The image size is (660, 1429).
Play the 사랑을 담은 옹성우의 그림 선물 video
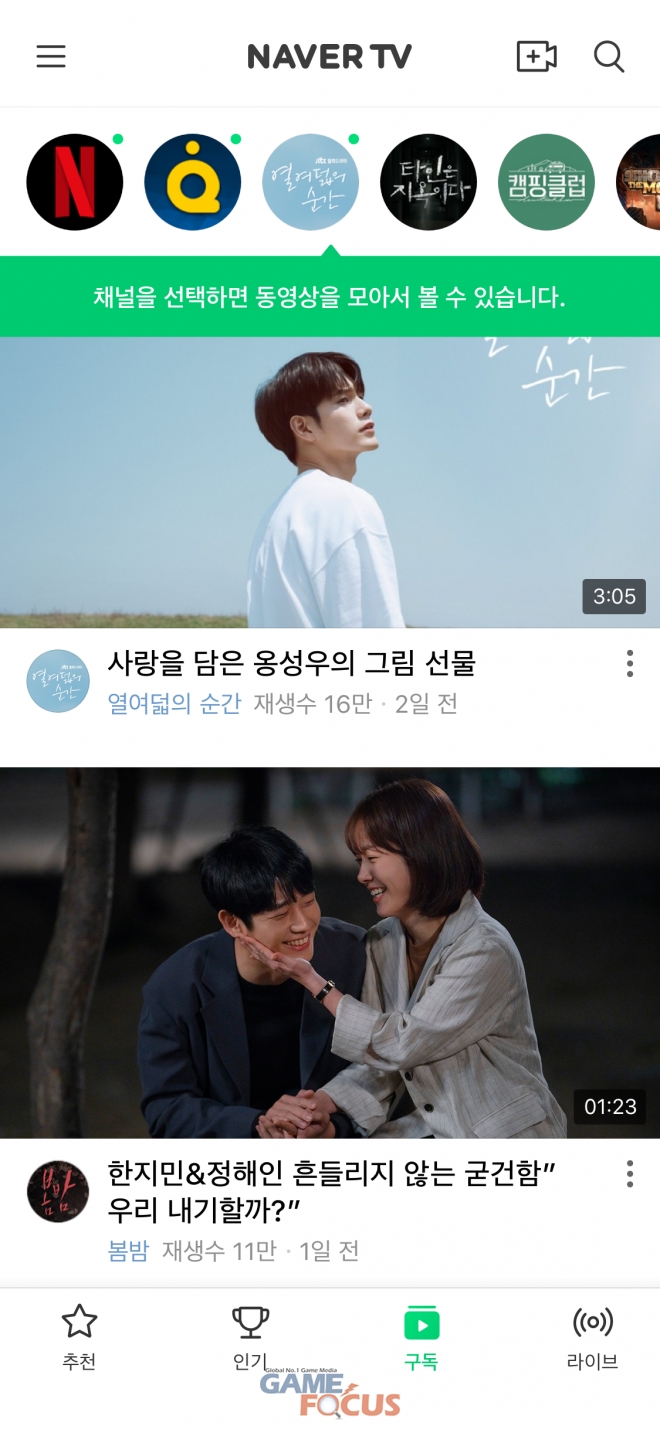[330, 482]
